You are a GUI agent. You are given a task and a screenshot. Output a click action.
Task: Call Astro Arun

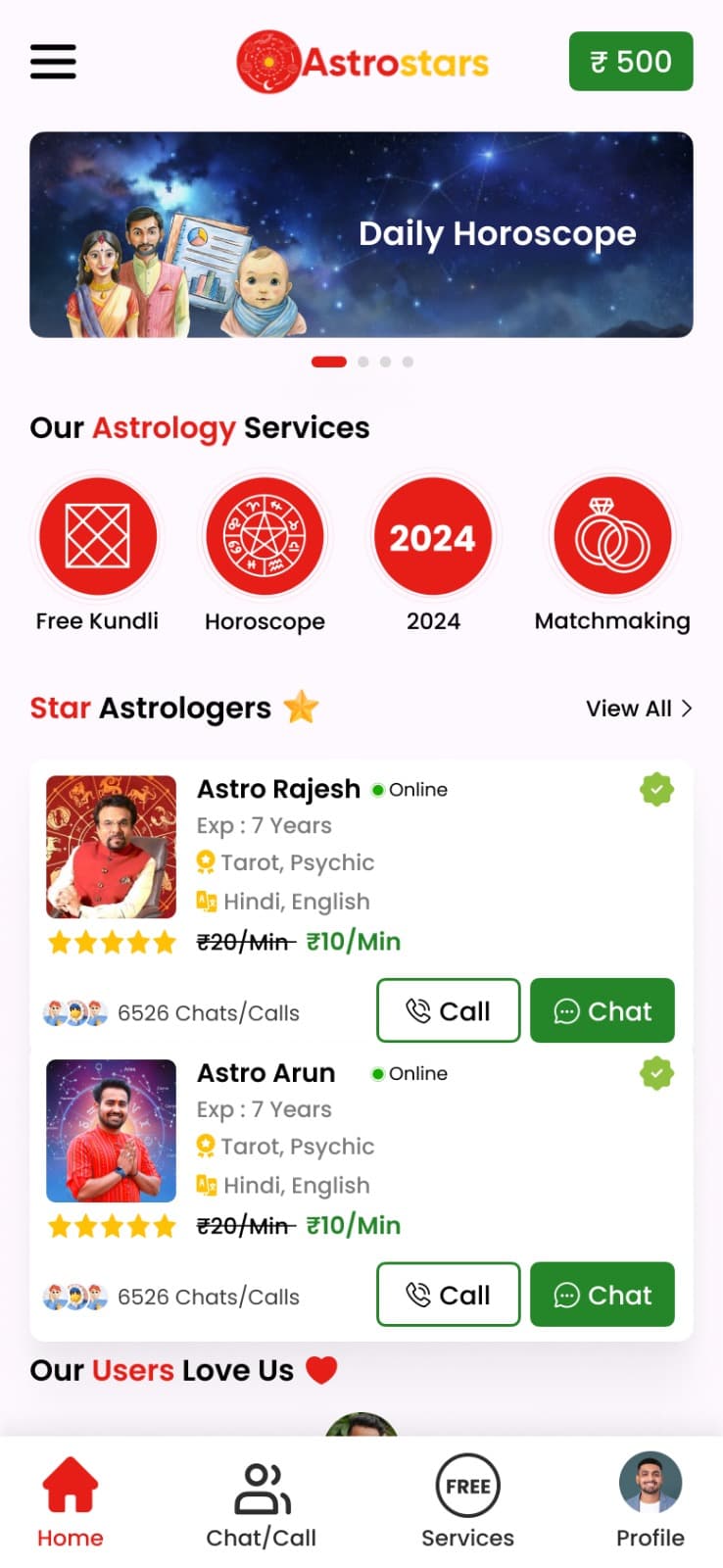(x=448, y=1295)
